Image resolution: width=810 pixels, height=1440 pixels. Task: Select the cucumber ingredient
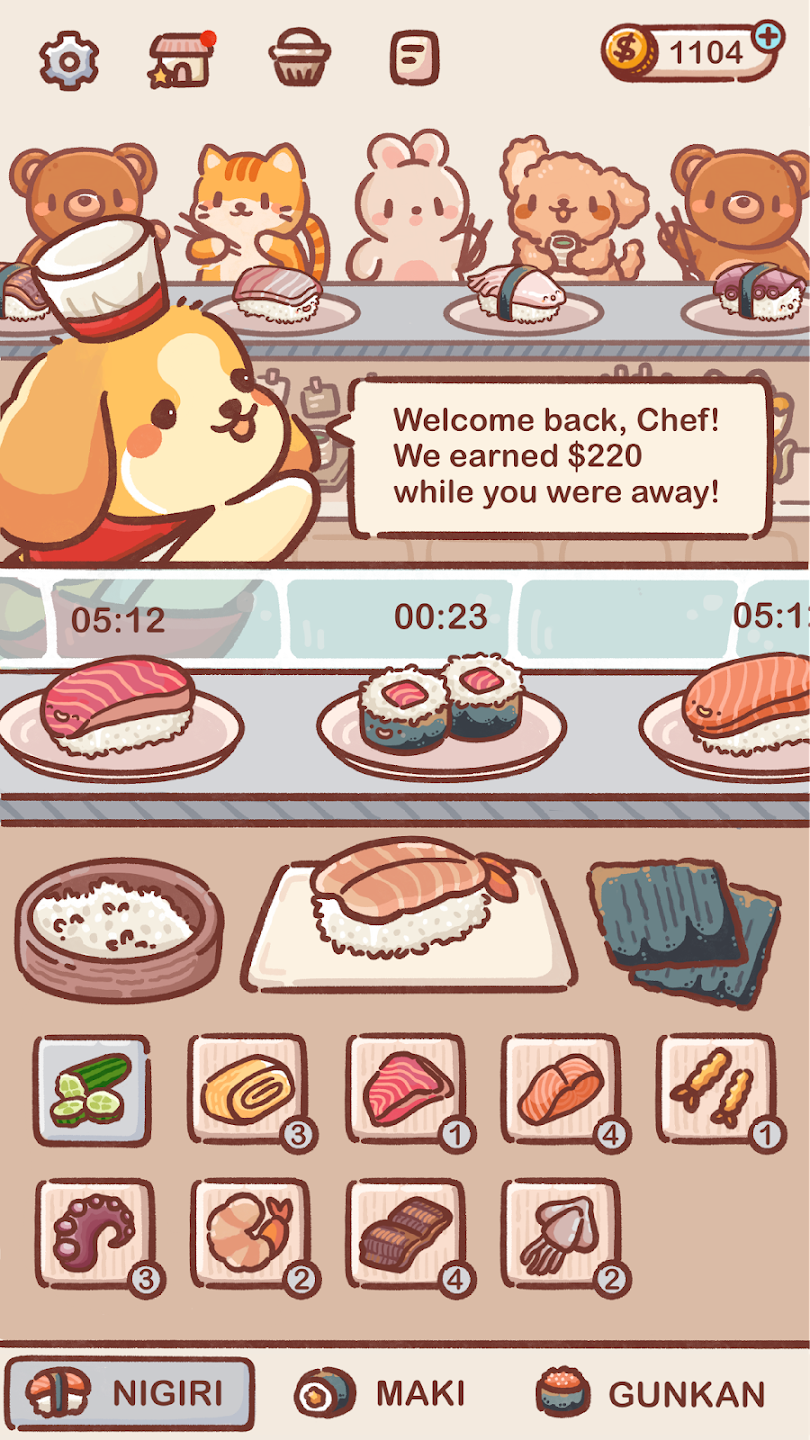(91, 1090)
